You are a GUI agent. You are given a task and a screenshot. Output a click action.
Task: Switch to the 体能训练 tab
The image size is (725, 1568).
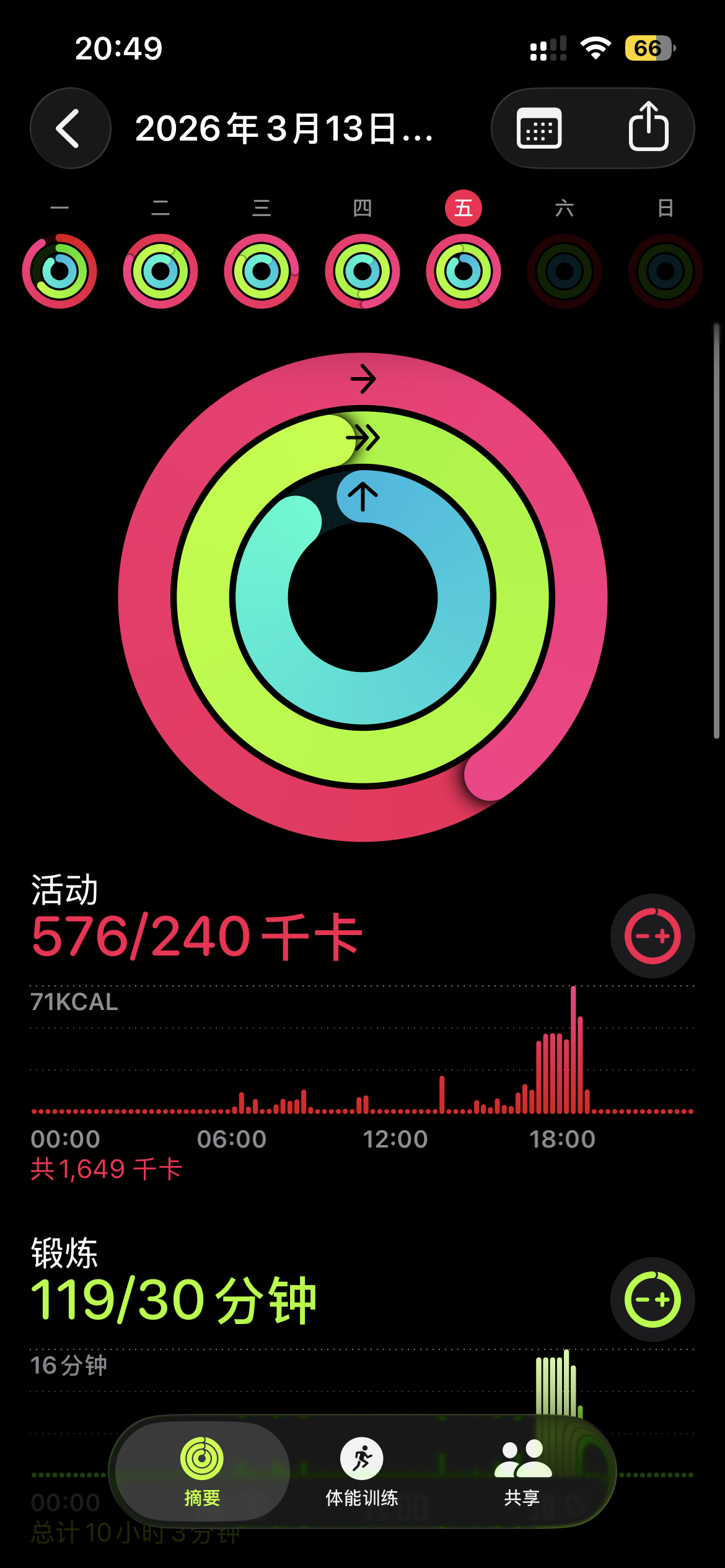pyautogui.click(x=362, y=1471)
